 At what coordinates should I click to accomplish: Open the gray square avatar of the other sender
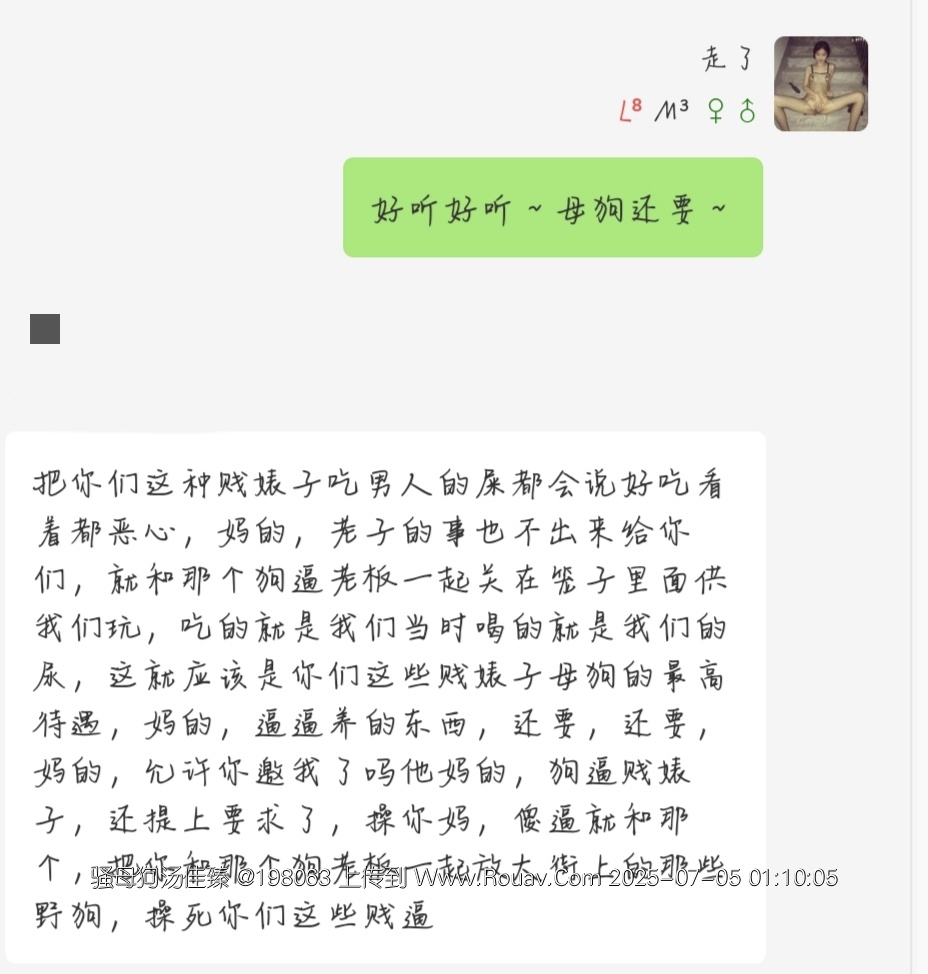coord(45,329)
